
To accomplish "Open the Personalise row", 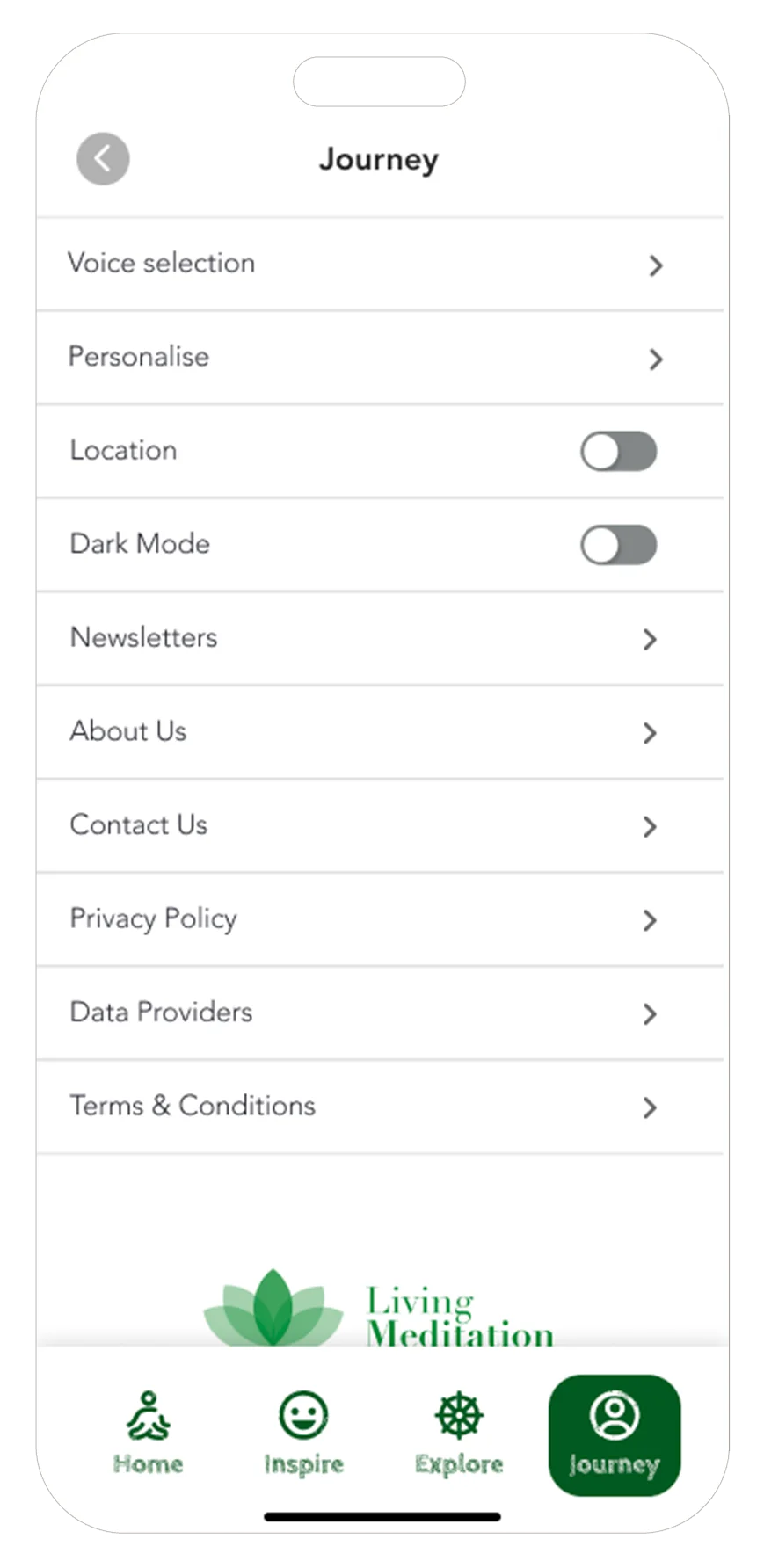I will pos(380,358).
